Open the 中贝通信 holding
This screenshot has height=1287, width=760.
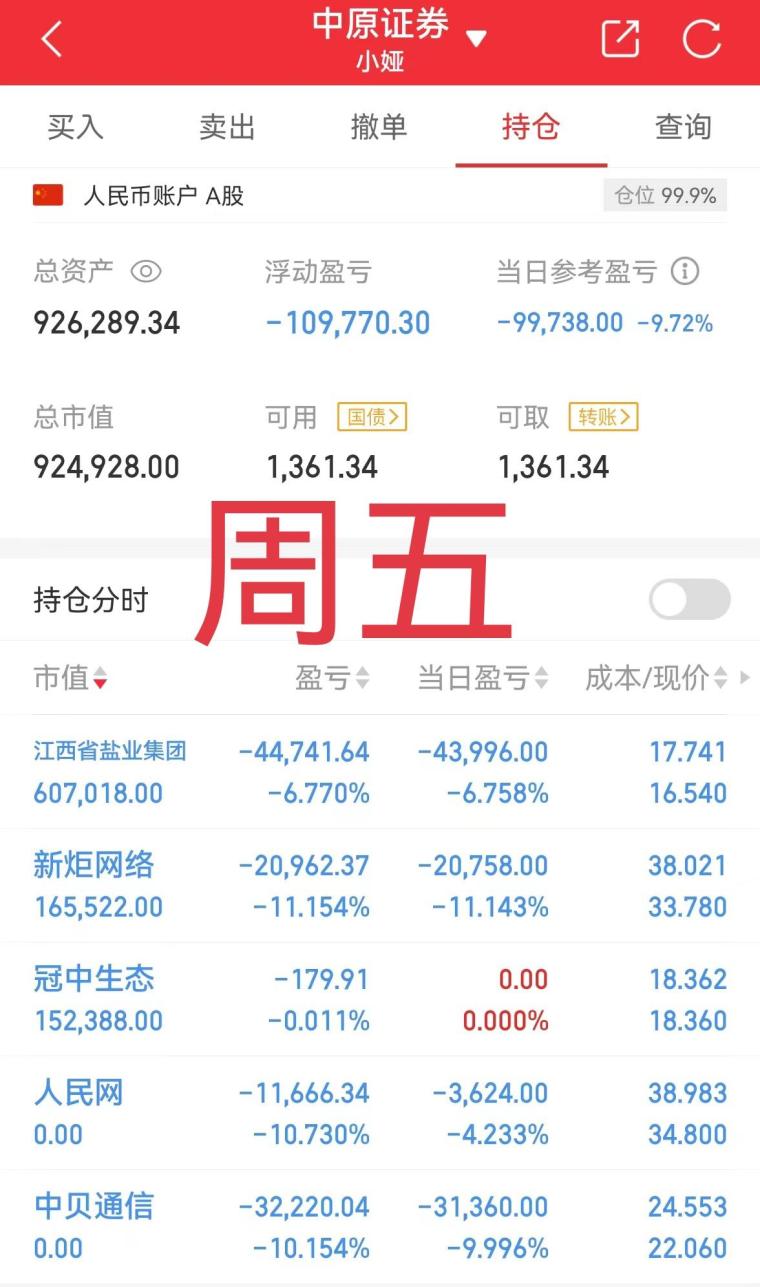[x=380, y=1227]
